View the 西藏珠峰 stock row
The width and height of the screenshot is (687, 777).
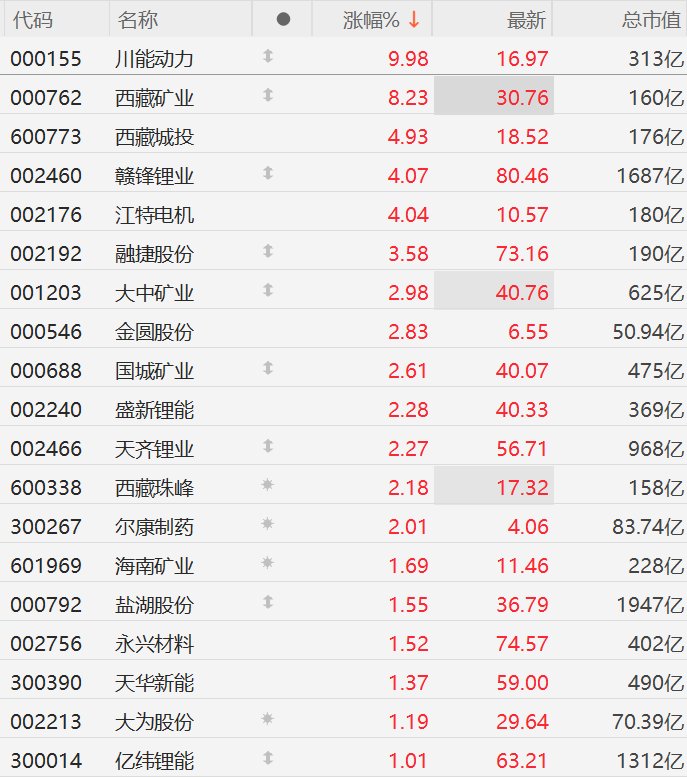pos(154,487)
